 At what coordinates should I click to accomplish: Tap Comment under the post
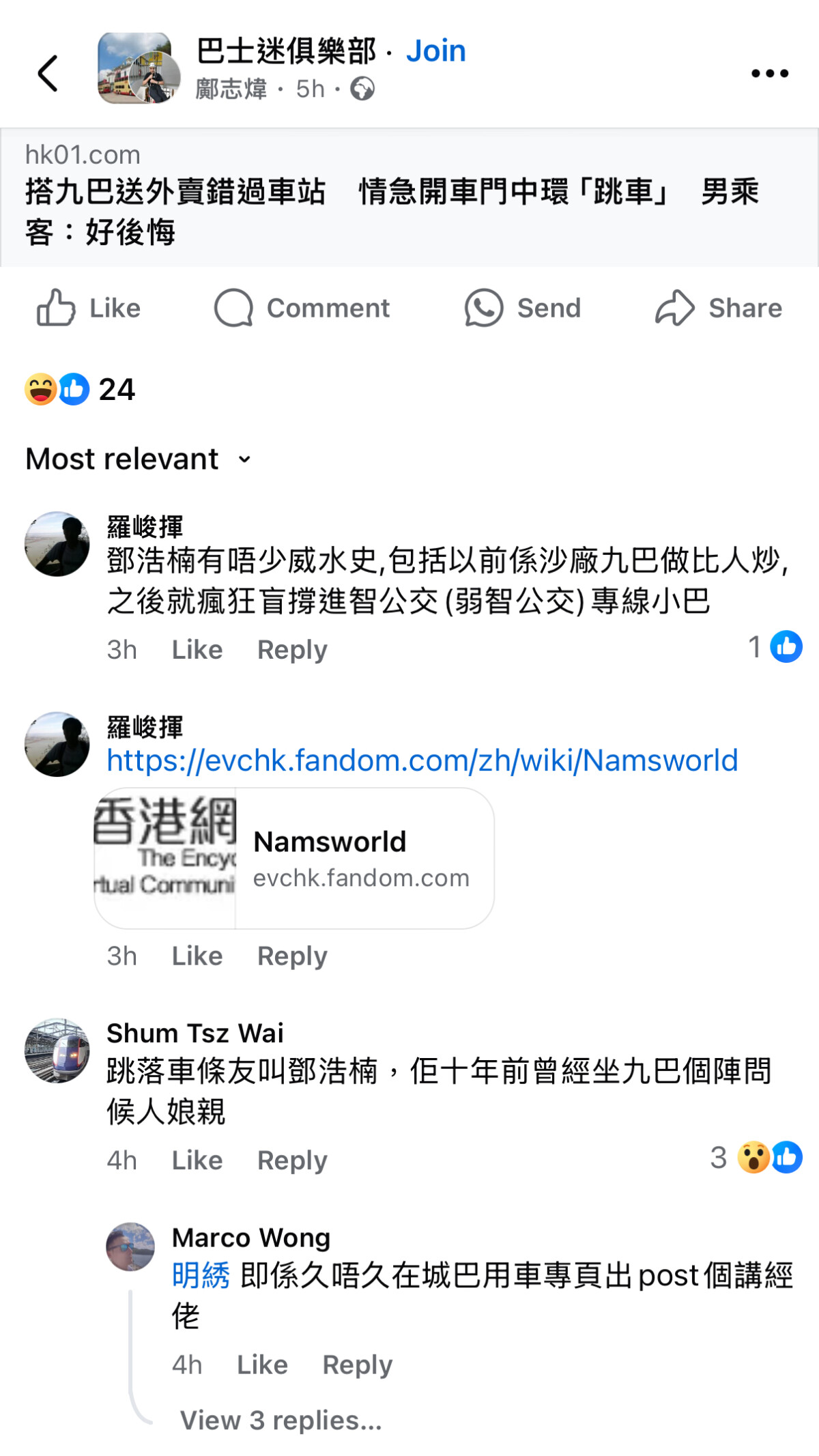click(x=302, y=308)
